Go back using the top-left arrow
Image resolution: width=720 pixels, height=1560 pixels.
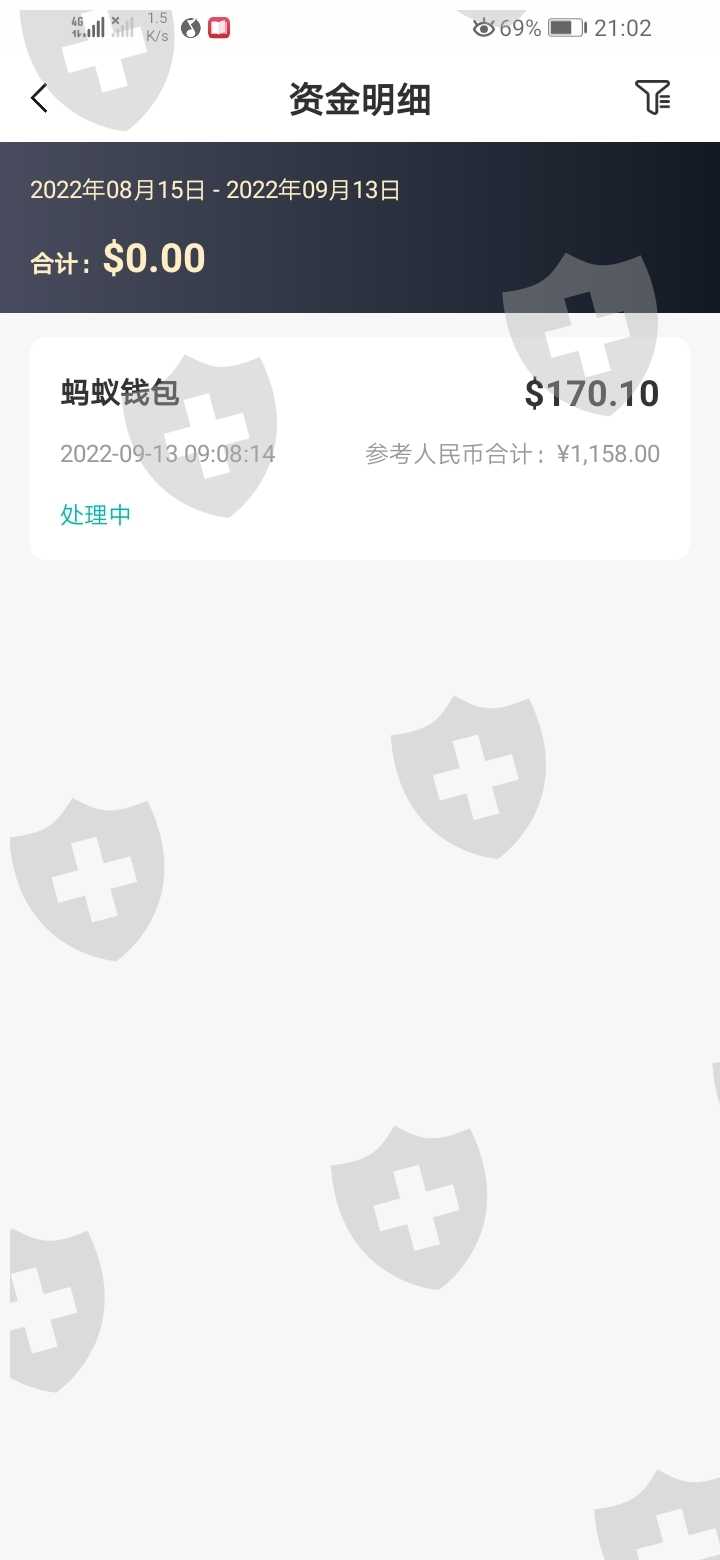(x=39, y=99)
